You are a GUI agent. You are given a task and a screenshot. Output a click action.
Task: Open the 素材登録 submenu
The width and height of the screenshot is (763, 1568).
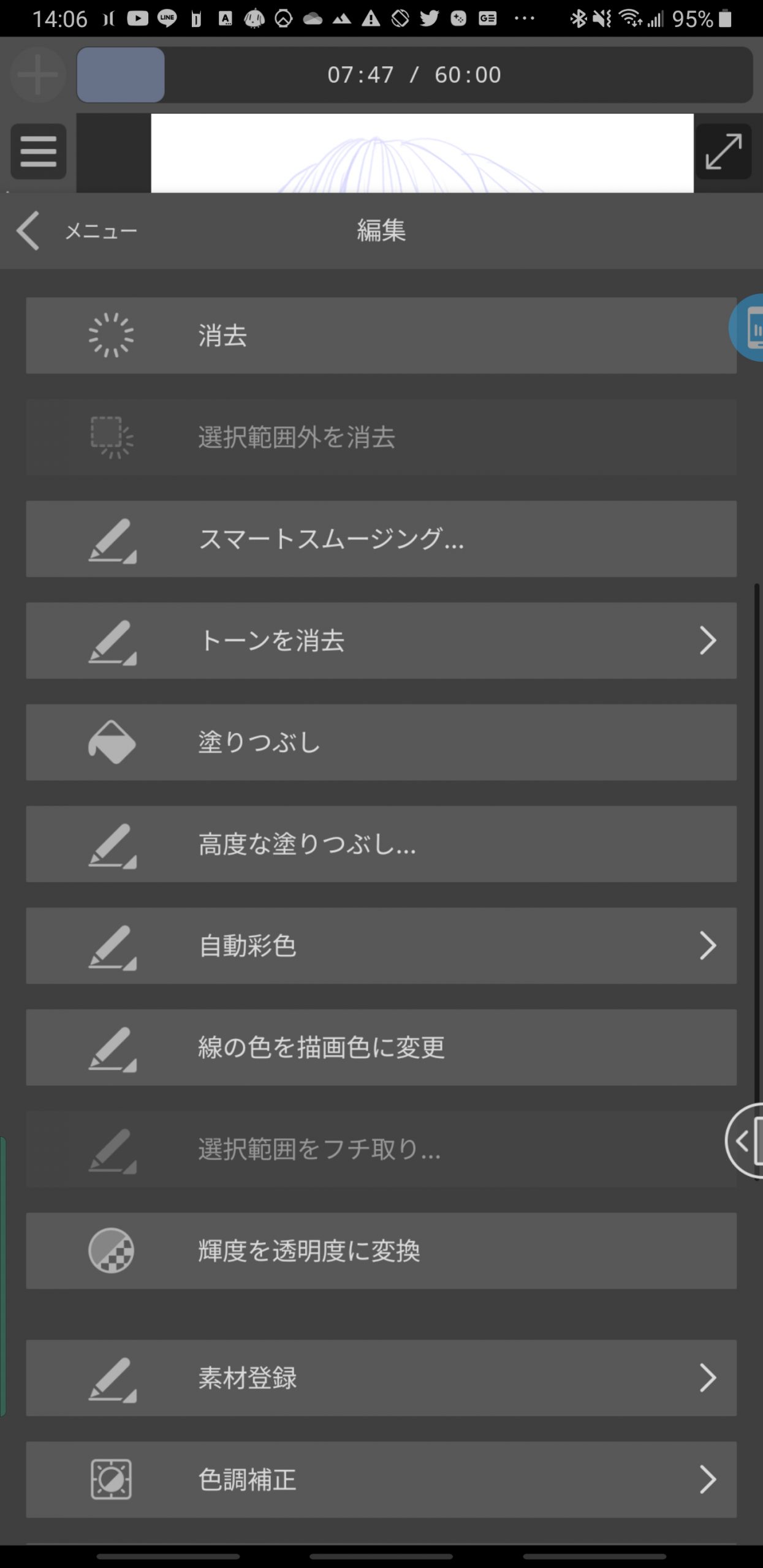pyautogui.click(x=381, y=1378)
